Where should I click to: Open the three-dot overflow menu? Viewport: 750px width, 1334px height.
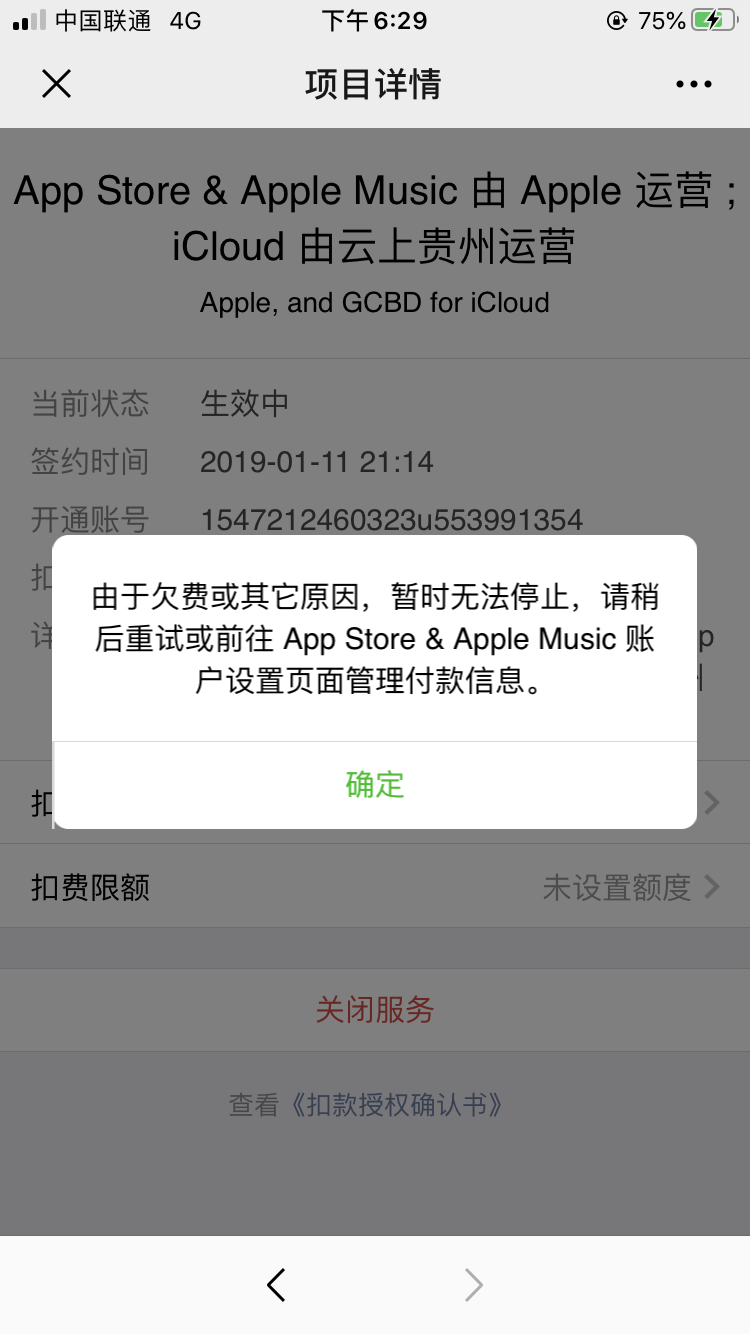tap(693, 84)
